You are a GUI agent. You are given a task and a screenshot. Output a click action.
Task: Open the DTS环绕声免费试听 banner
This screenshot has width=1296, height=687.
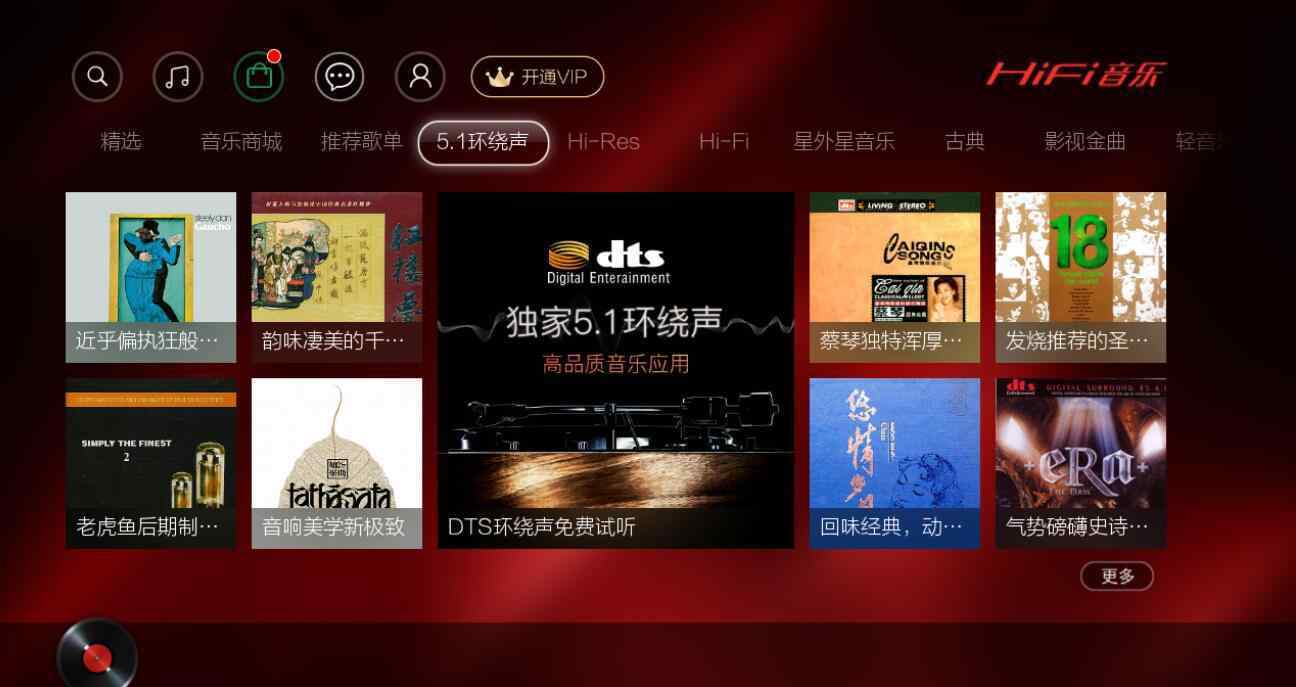click(615, 370)
